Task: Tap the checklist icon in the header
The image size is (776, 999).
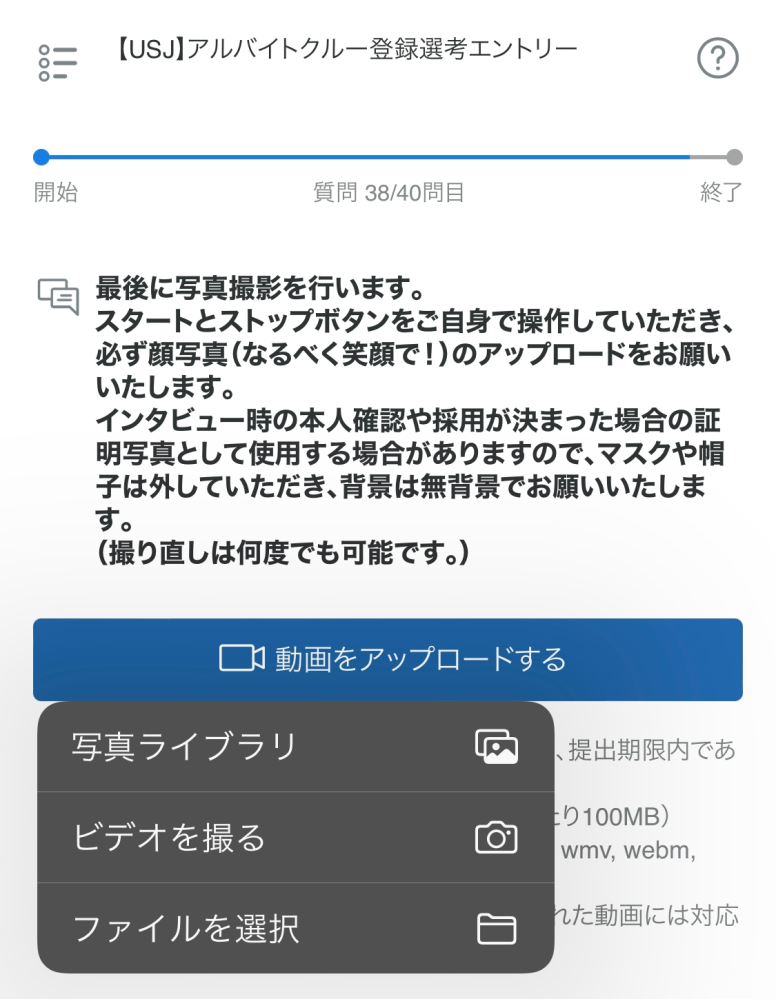Action: 58,59
